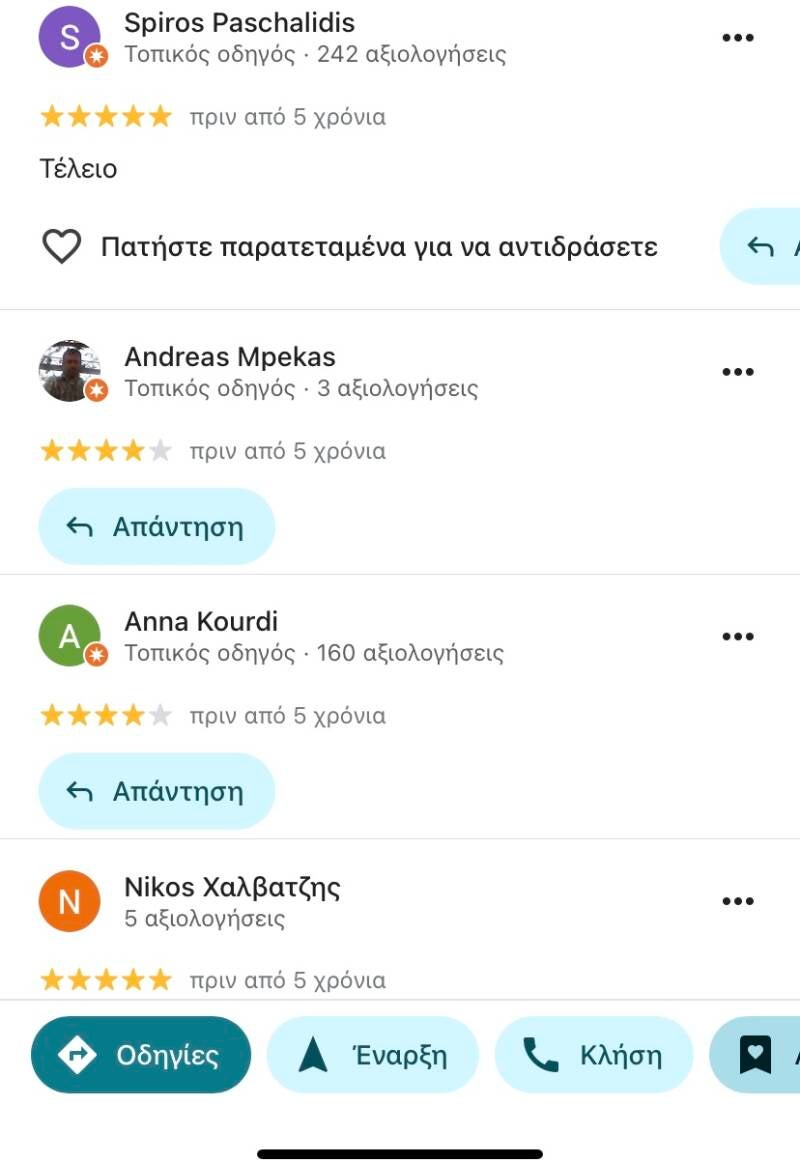
Task: Like Spiros Paschalidis's review with the heart
Action: click(x=61, y=247)
